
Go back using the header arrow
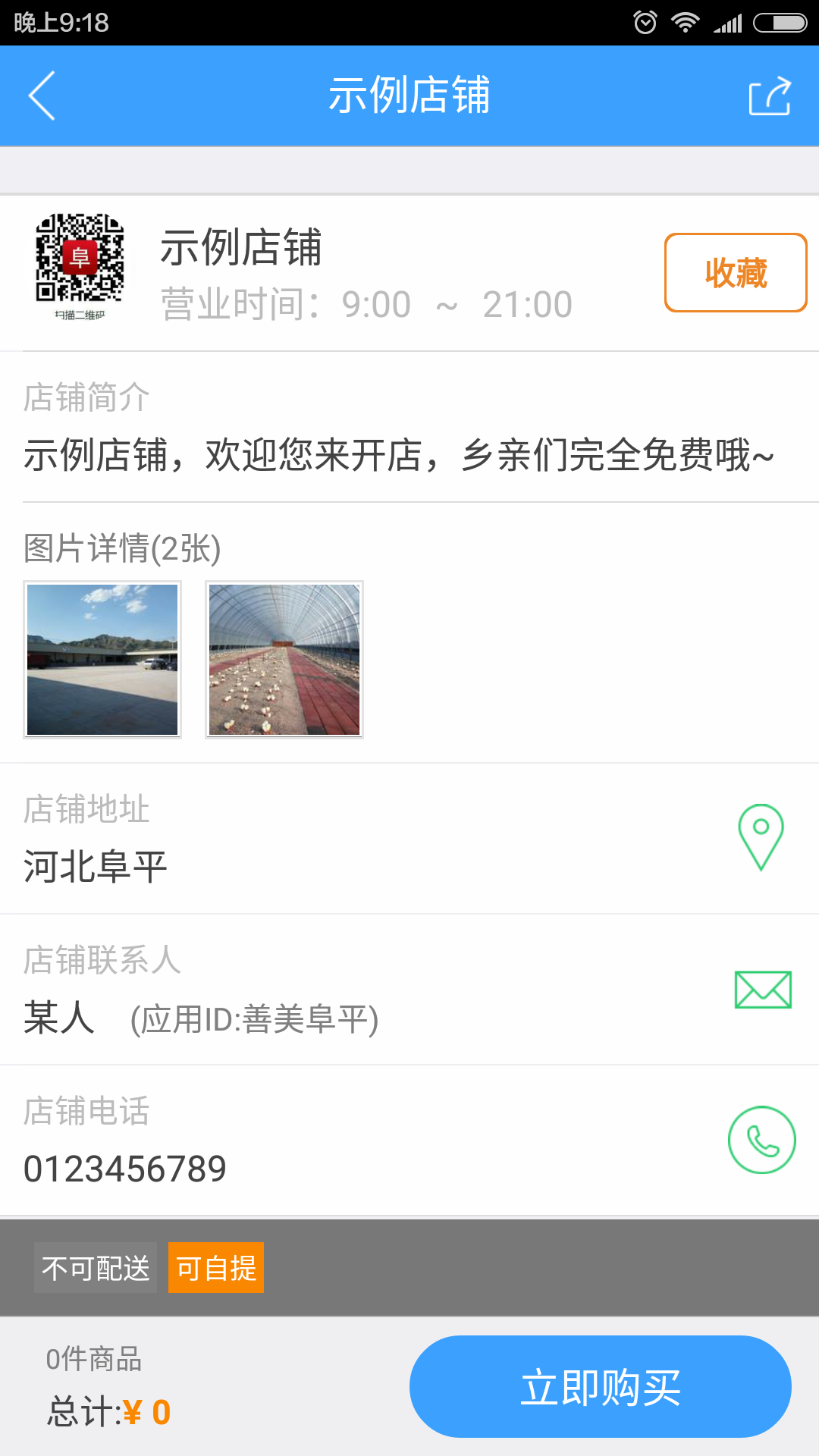(42, 96)
